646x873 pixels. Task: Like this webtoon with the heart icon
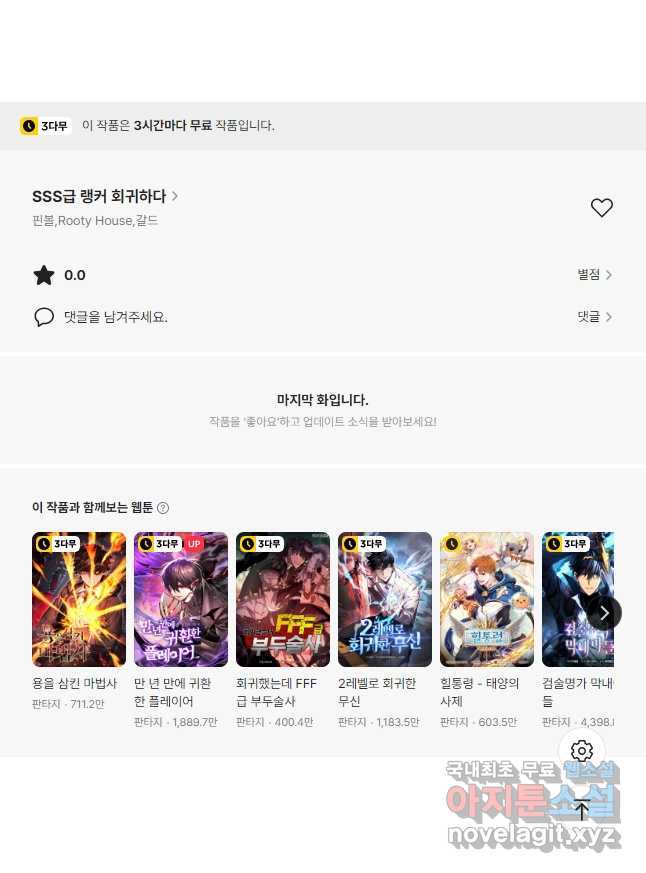pos(601,208)
